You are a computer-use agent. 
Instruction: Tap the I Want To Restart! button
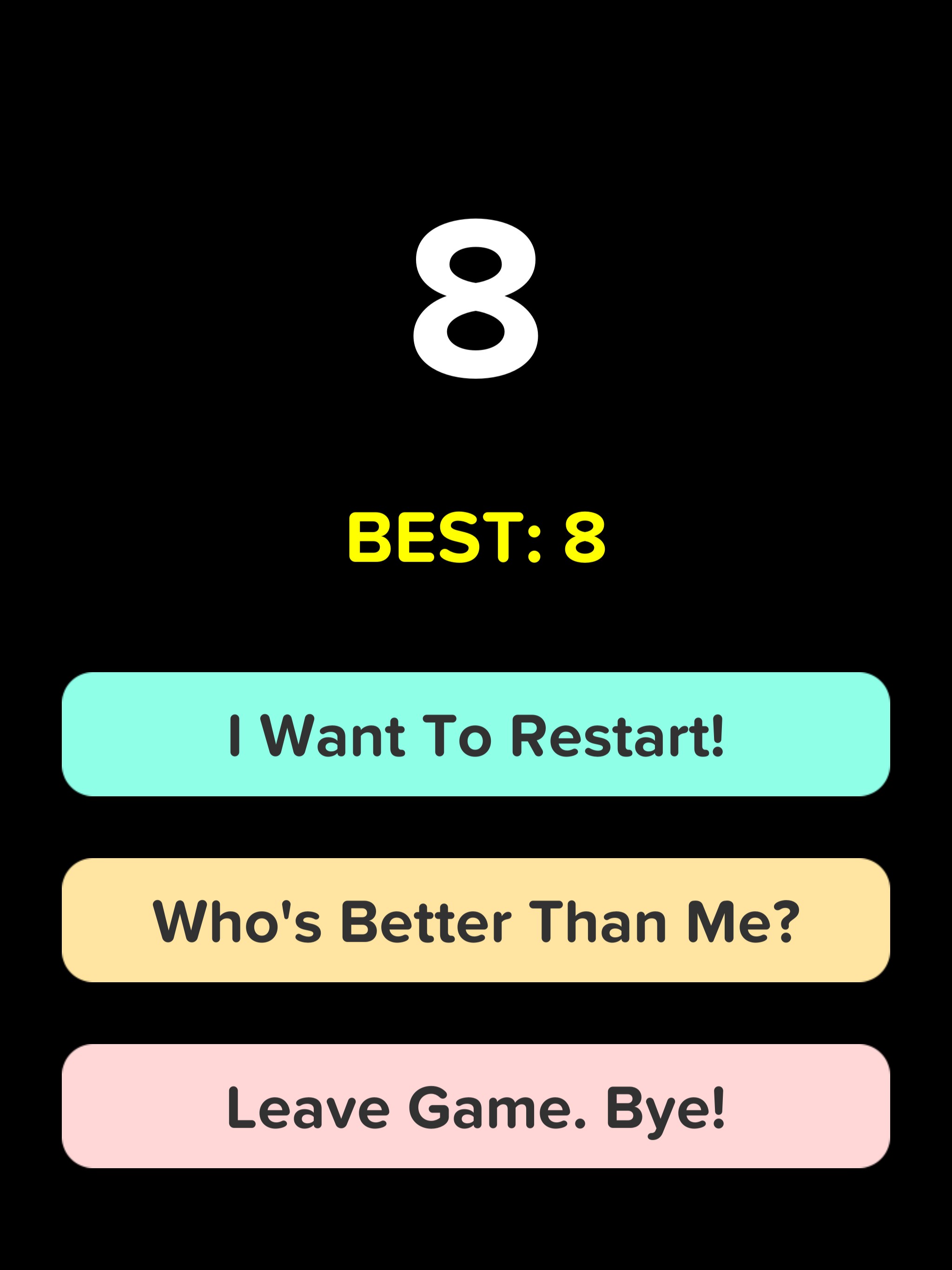coord(476,734)
